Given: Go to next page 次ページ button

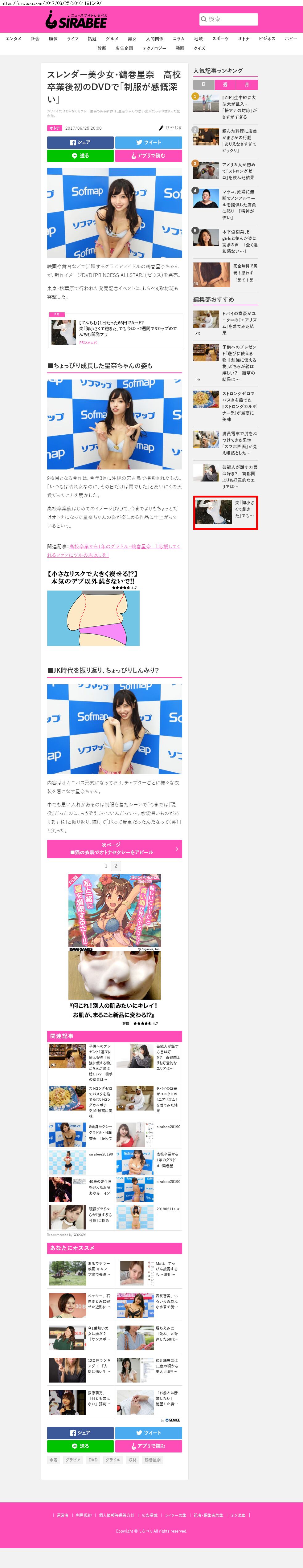Looking at the screenshot, I should tap(114, 848).
